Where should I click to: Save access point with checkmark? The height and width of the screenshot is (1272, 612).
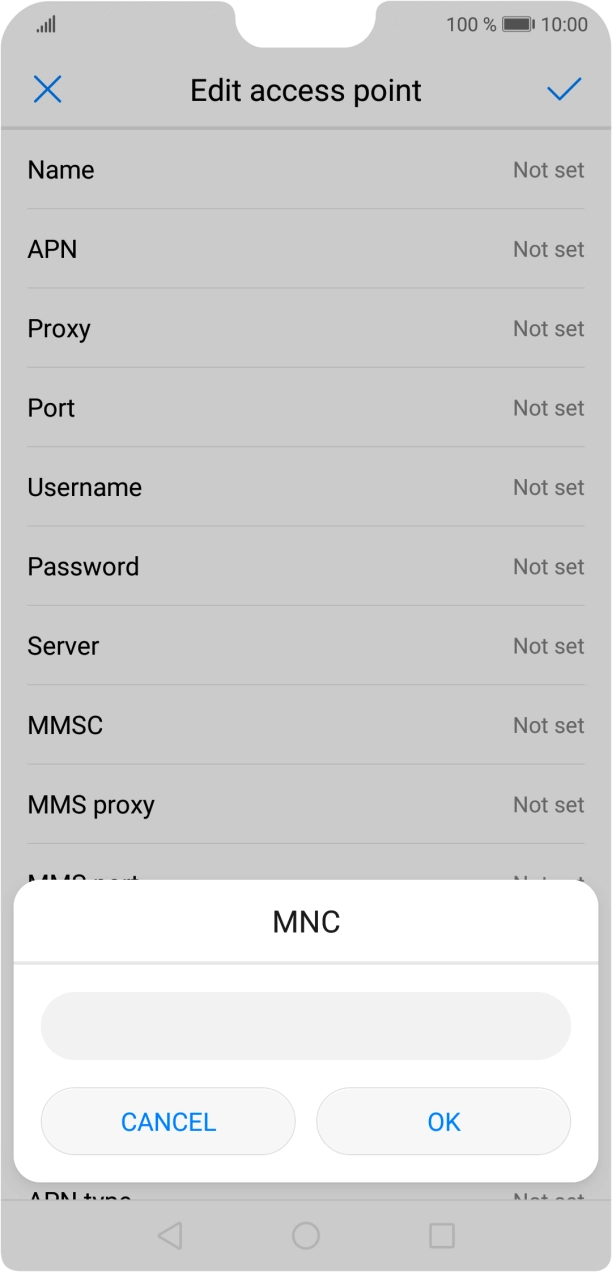pyautogui.click(x=564, y=90)
